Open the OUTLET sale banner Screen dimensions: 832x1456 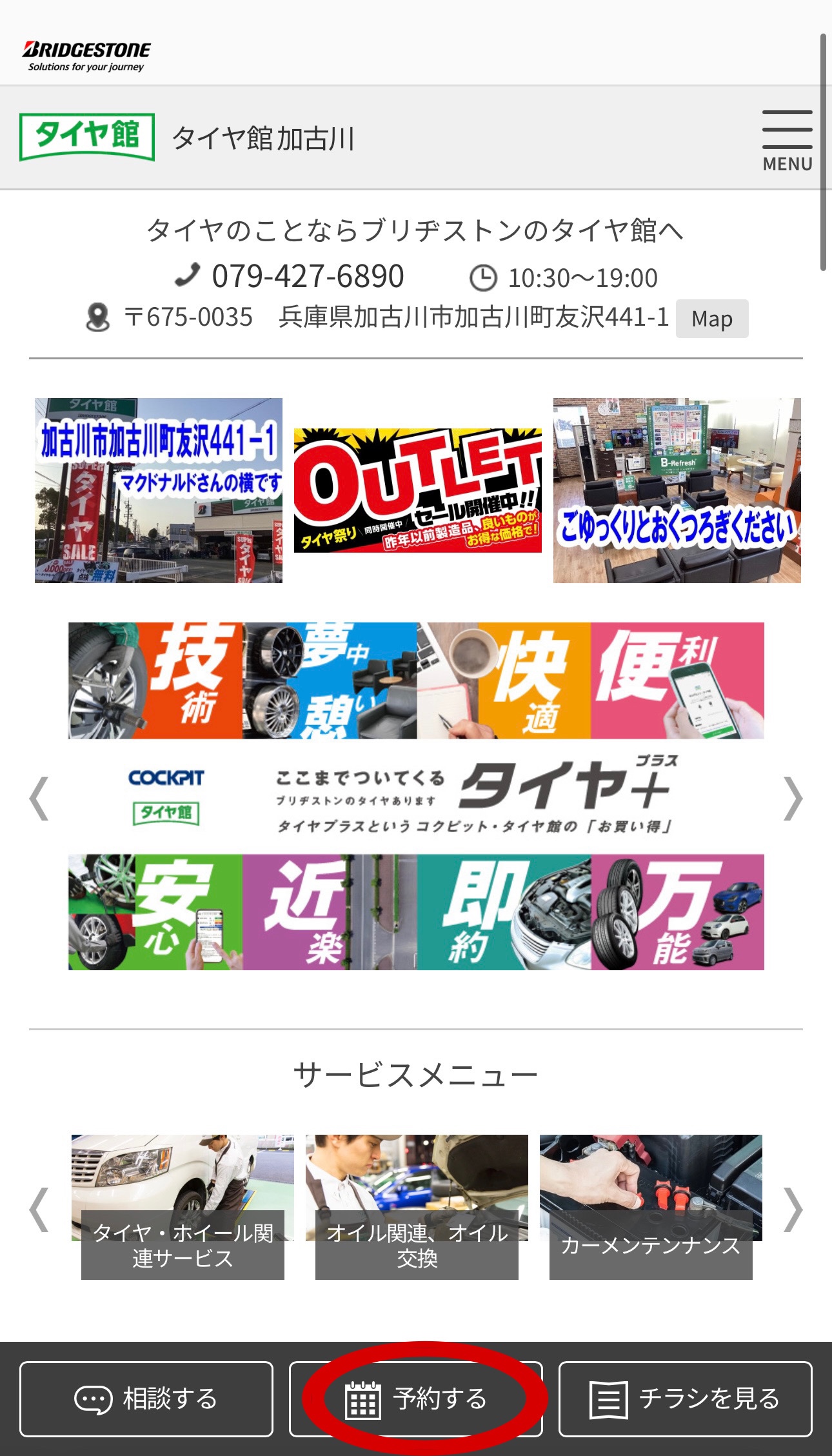click(x=417, y=490)
